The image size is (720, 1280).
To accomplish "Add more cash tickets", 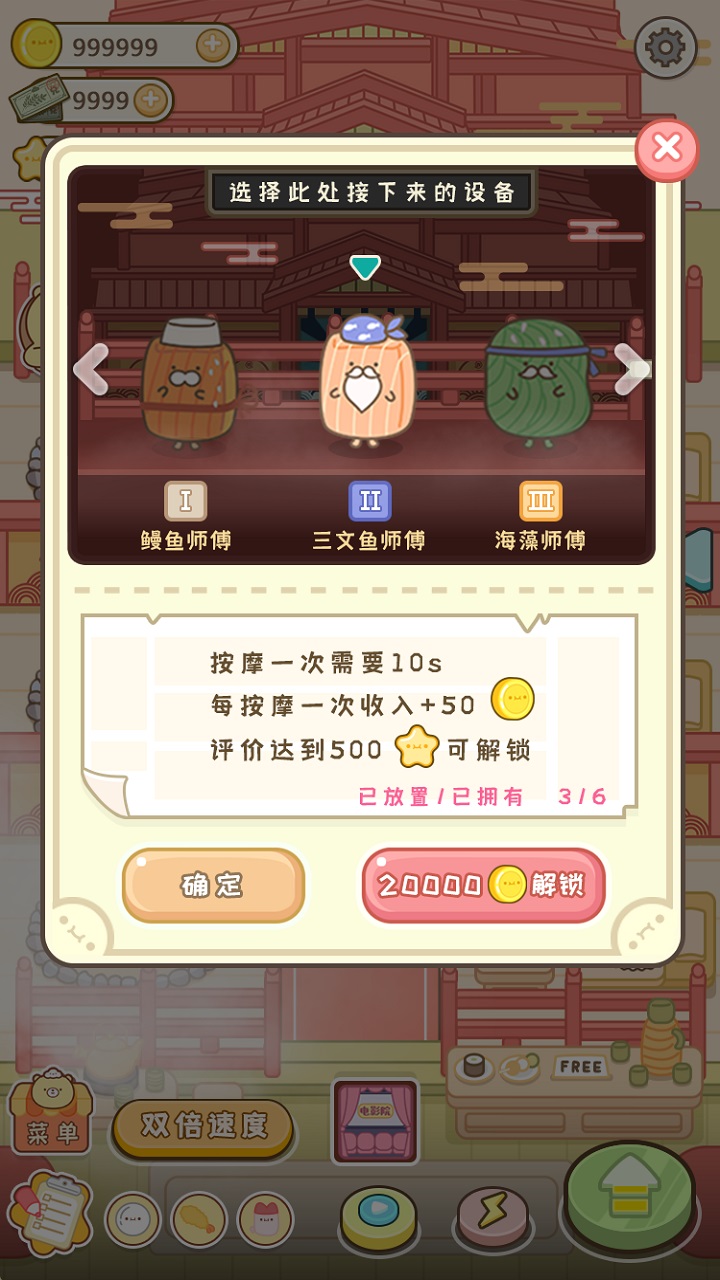I will click(151, 100).
